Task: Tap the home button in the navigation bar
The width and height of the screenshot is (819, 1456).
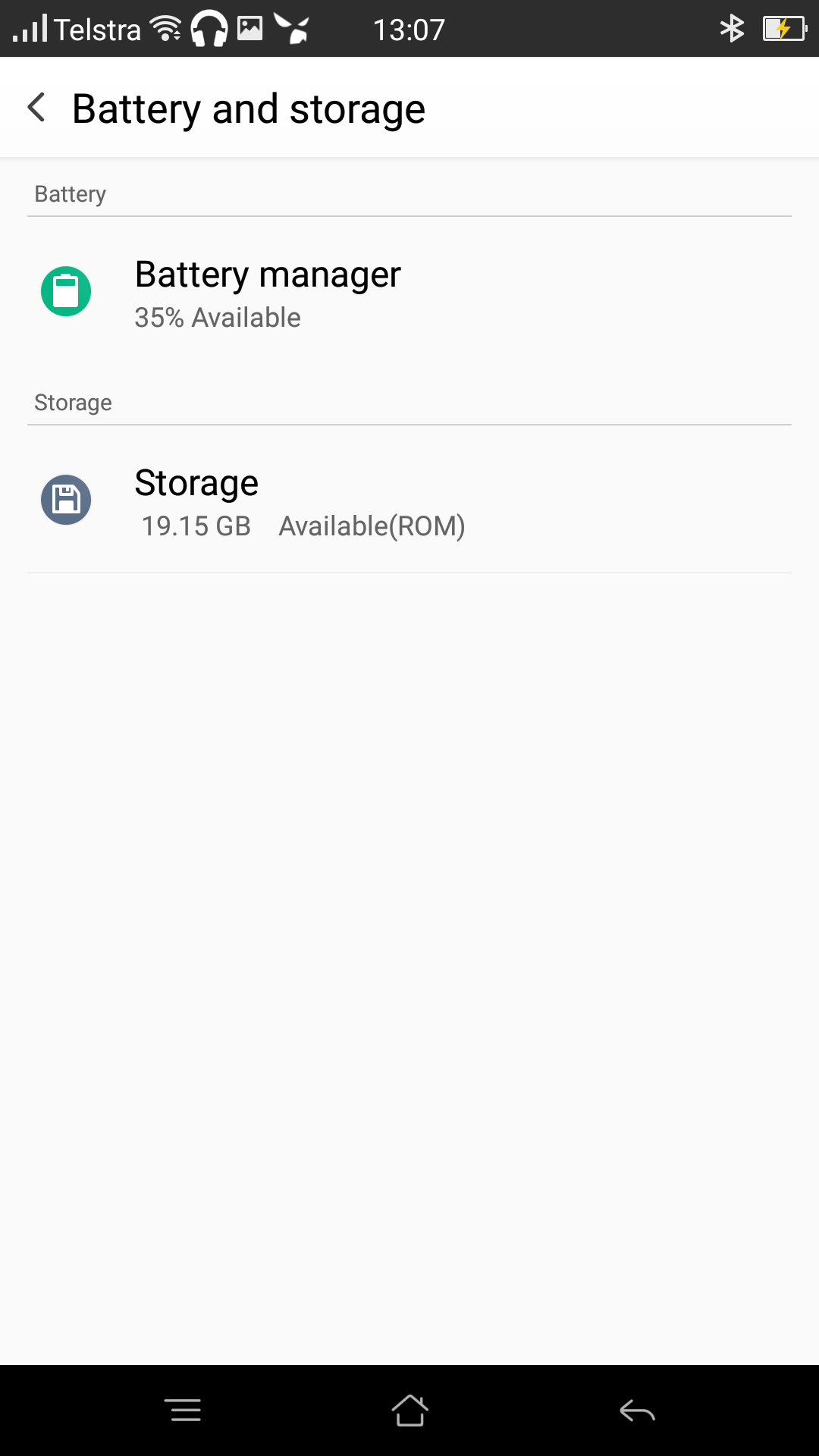Action: pyautogui.click(x=409, y=1410)
